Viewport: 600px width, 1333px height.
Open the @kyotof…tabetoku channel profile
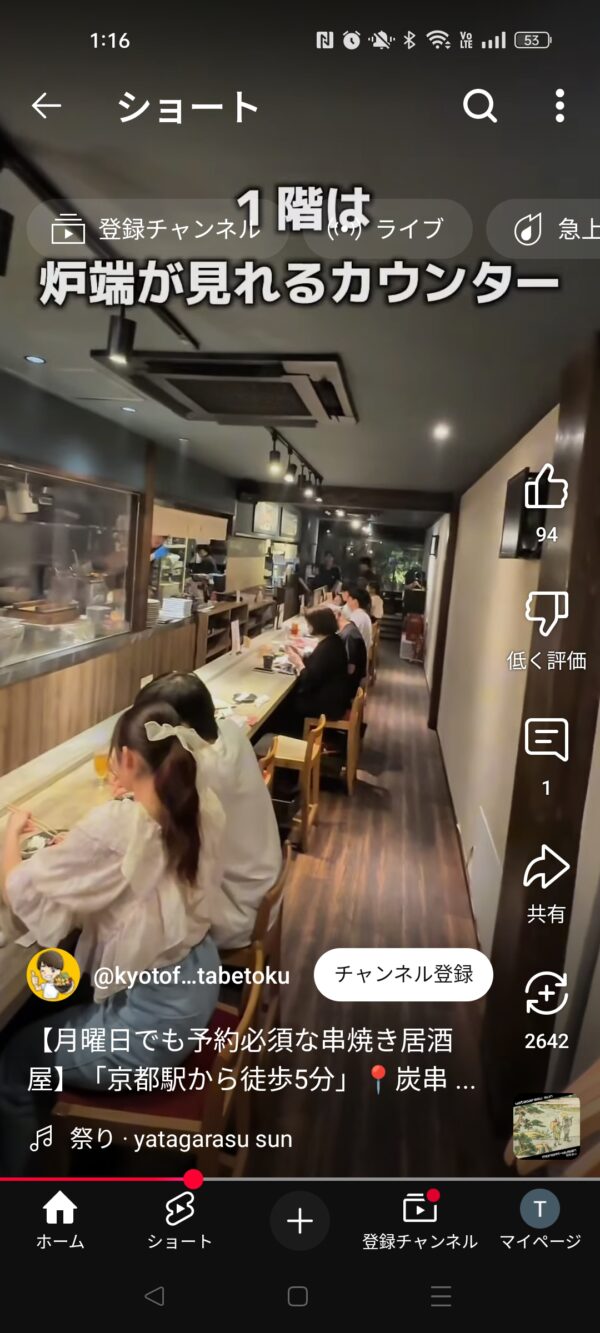click(x=191, y=976)
